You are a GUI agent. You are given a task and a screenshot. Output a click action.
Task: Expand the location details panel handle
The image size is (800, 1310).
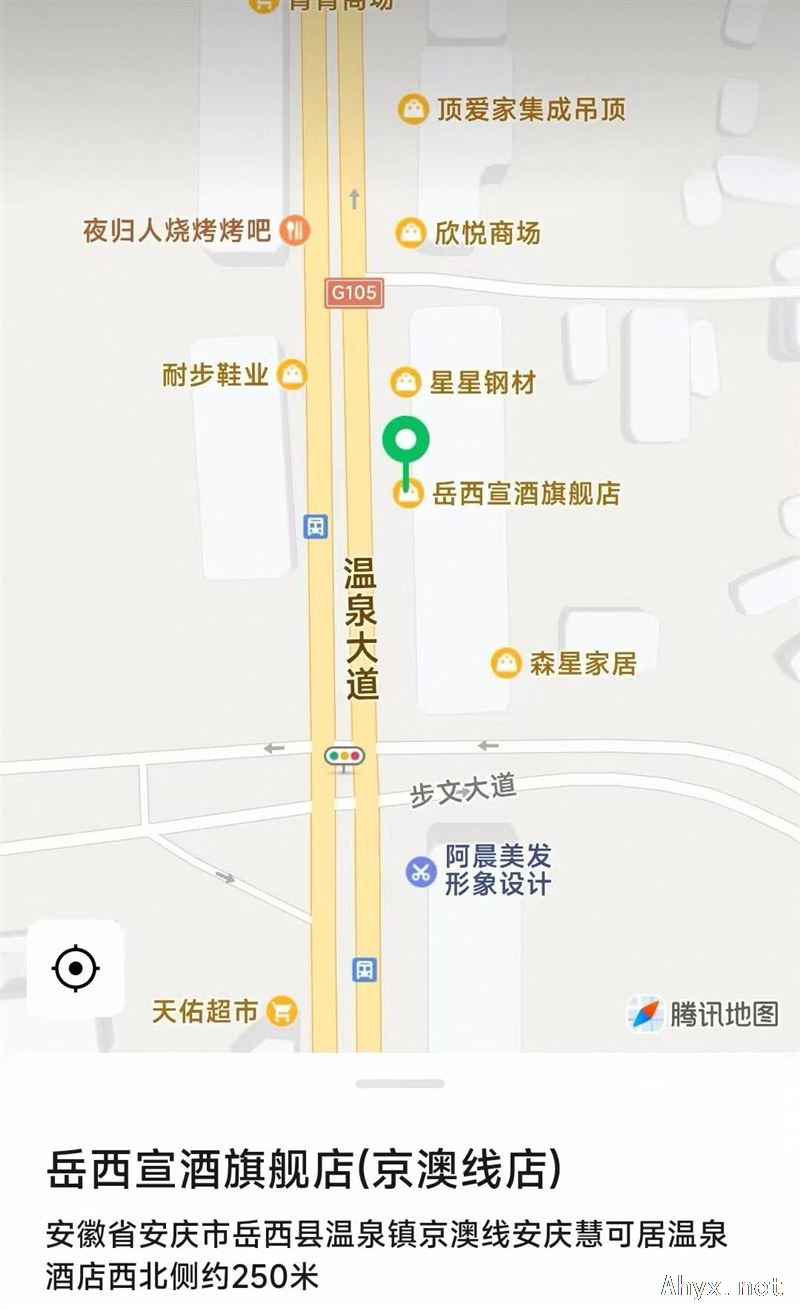coord(400,1084)
